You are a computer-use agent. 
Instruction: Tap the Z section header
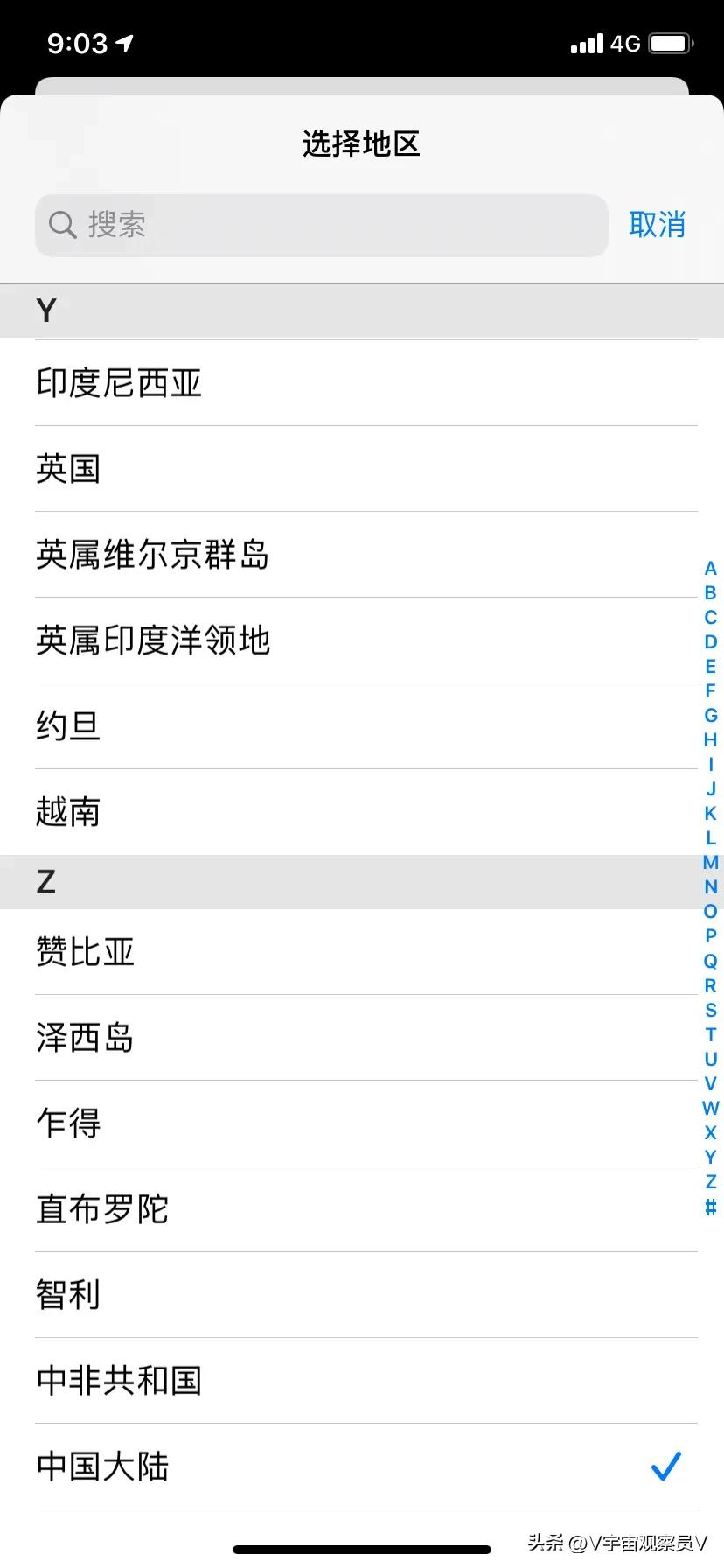point(46,882)
